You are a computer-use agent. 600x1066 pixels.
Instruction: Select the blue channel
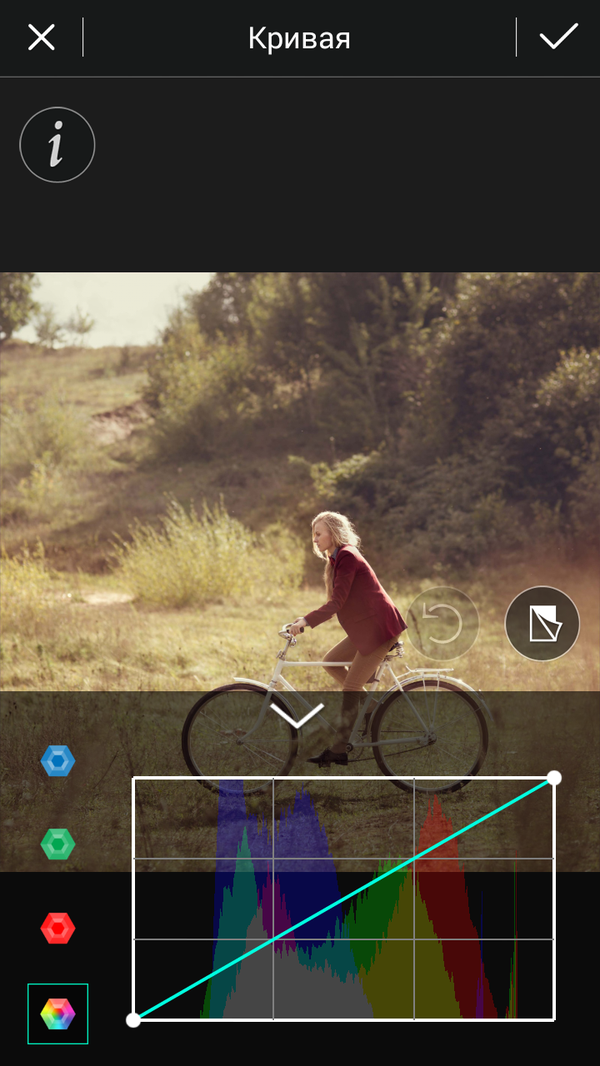click(x=58, y=762)
